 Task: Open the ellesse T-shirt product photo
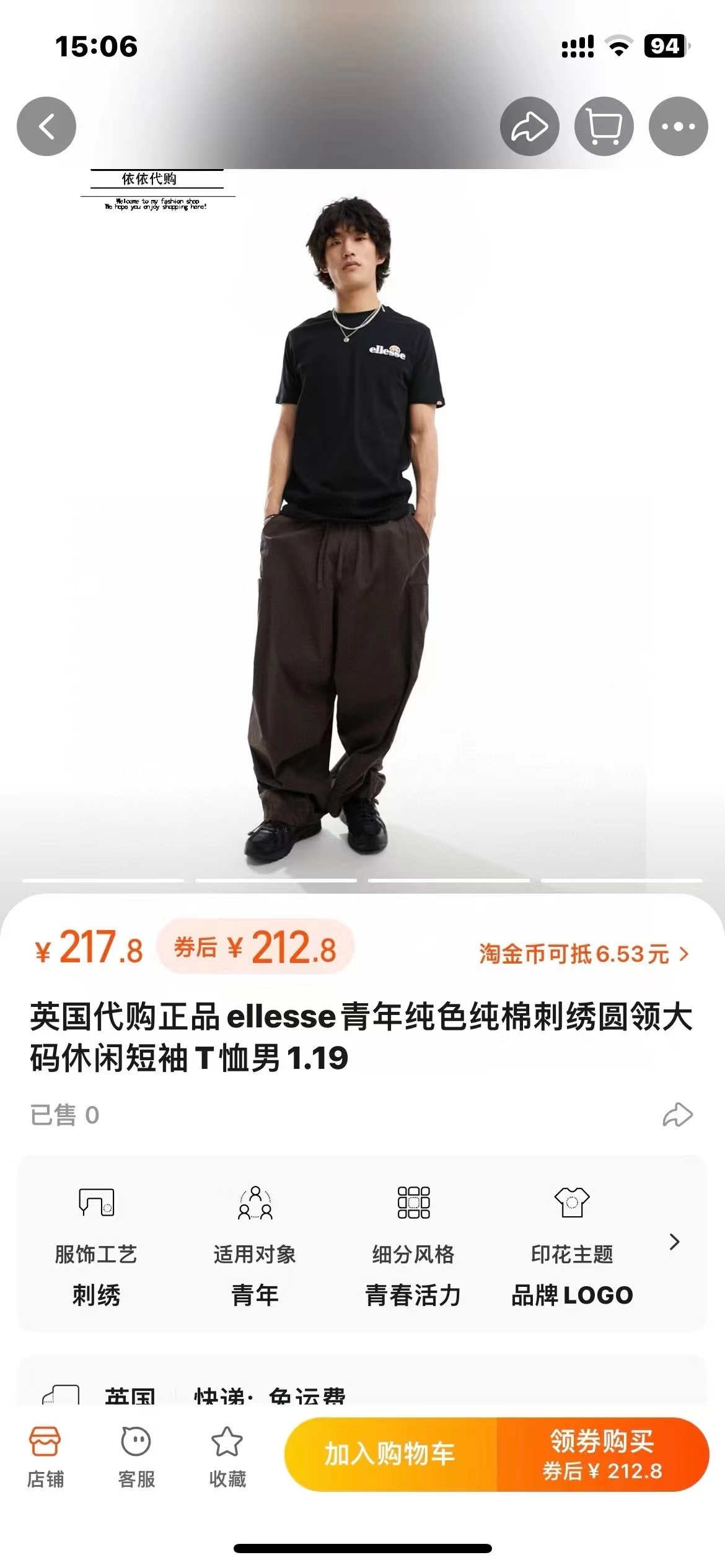coord(362,526)
